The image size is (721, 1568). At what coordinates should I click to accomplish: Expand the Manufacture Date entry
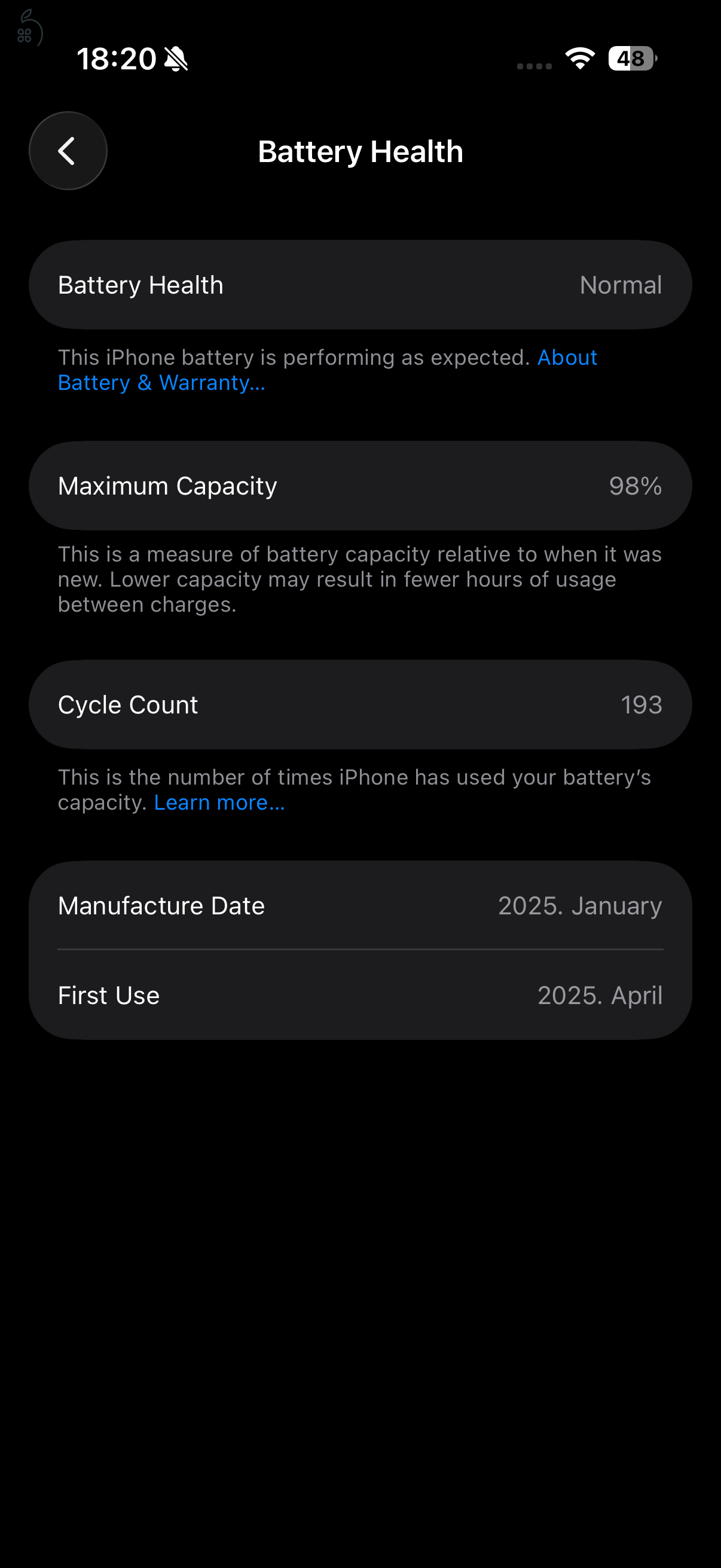click(x=360, y=905)
